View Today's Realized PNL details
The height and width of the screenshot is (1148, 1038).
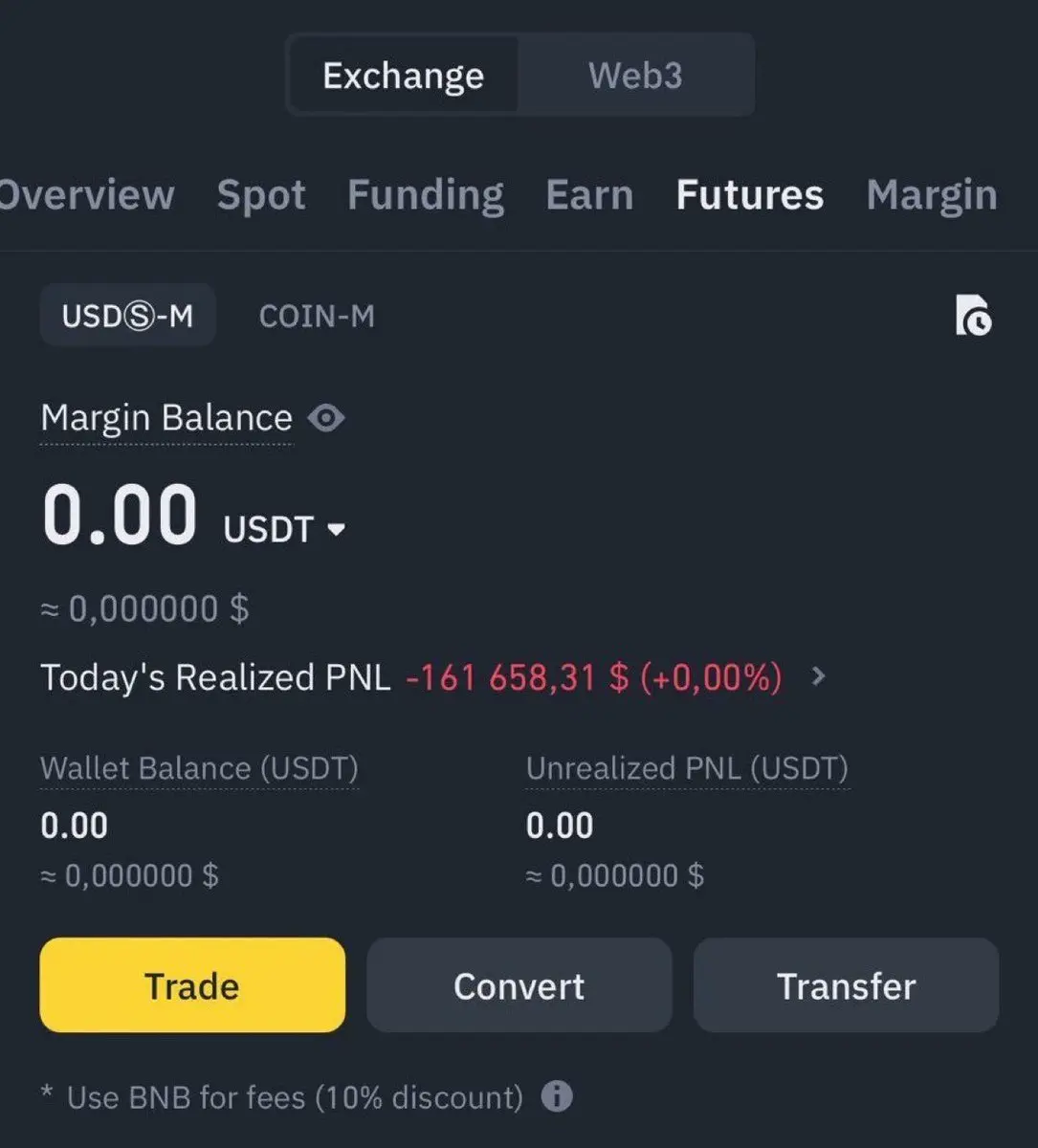(x=818, y=676)
